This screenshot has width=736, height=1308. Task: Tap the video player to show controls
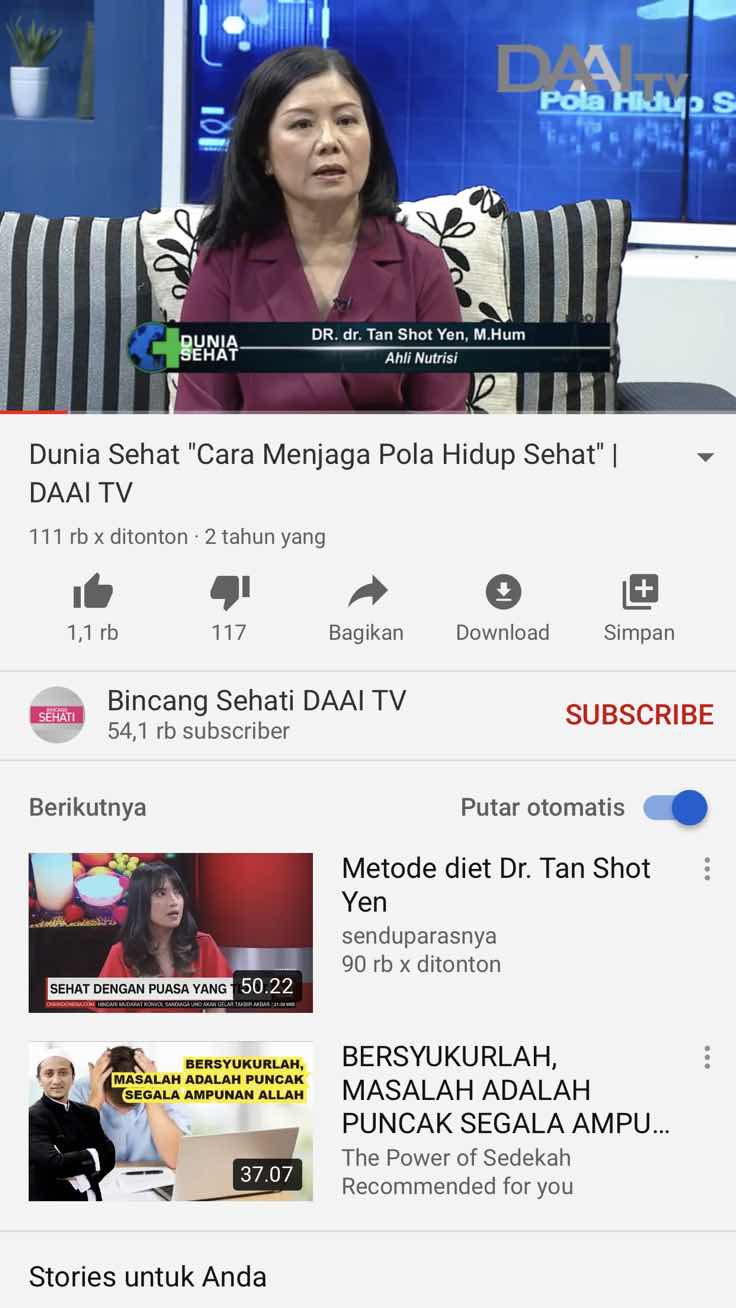pos(368,205)
